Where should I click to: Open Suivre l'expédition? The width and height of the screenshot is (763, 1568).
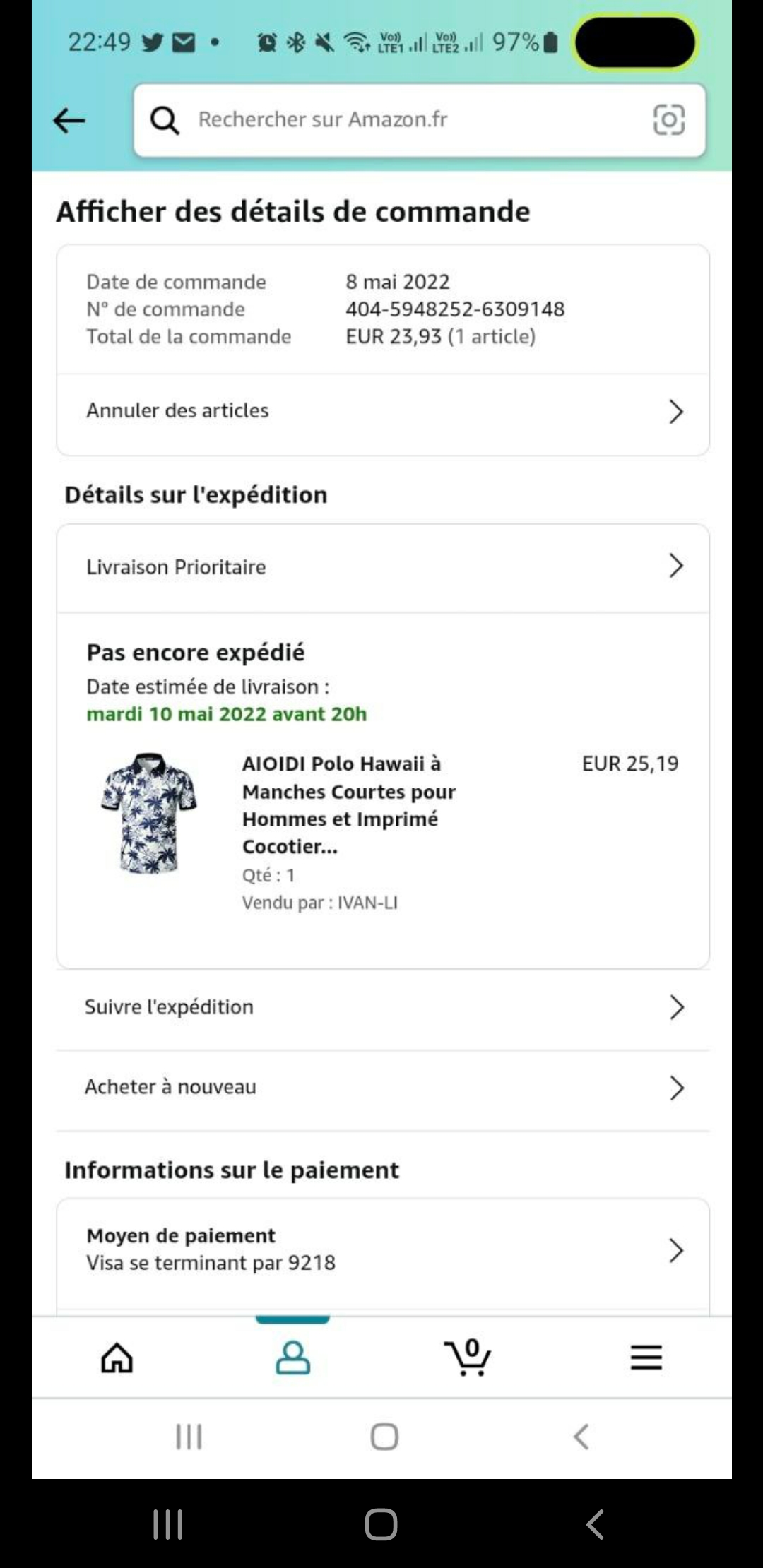pos(383,1007)
